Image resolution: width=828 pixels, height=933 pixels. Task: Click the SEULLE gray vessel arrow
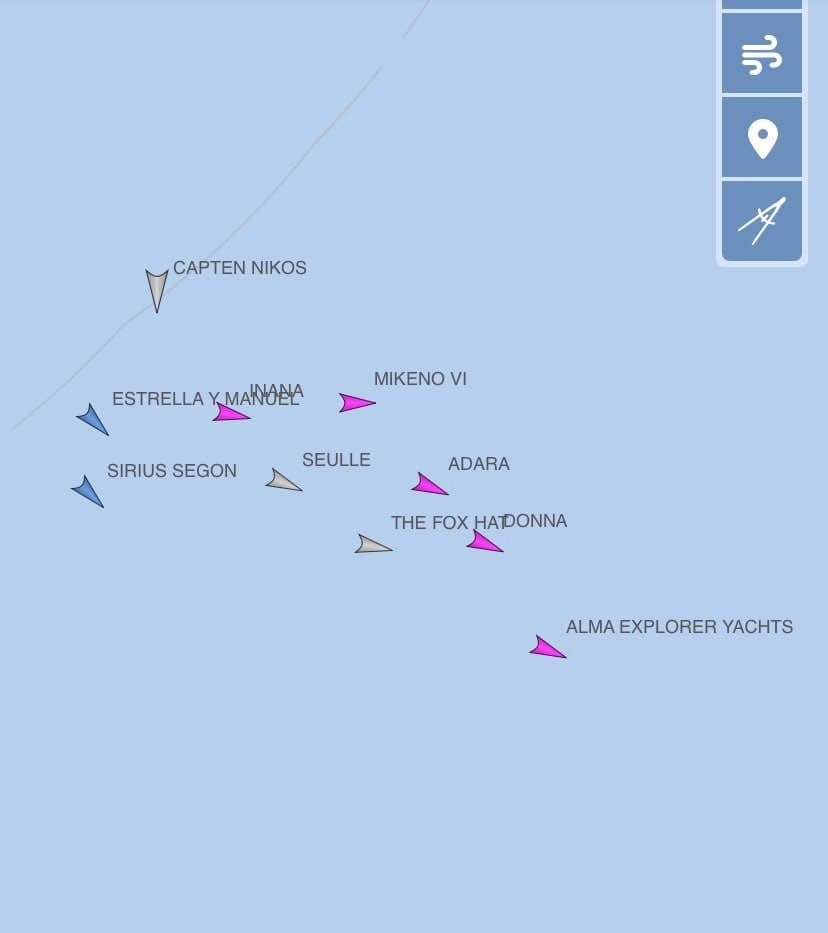tap(283, 479)
